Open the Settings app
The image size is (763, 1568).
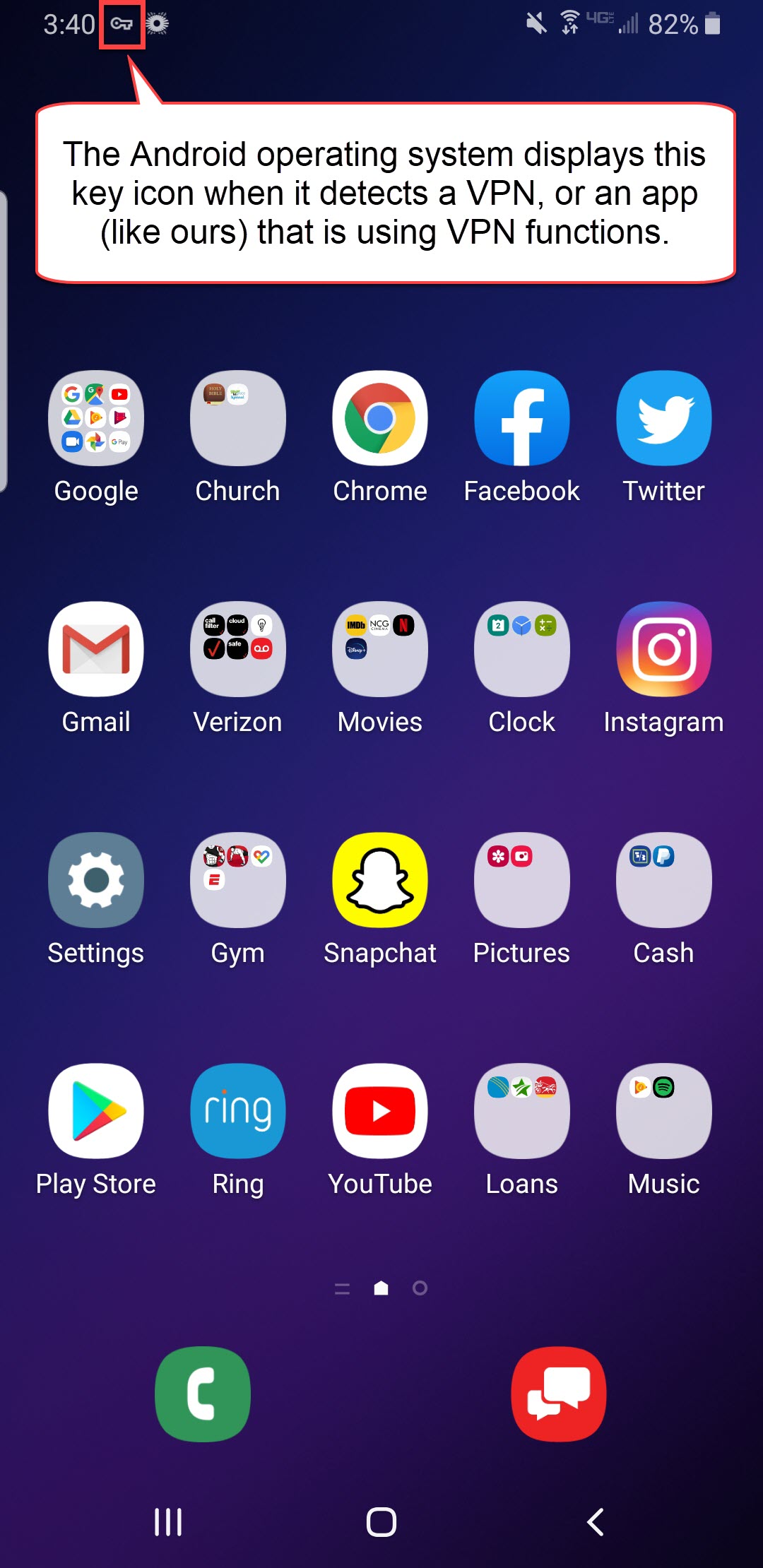tap(96, 880)
